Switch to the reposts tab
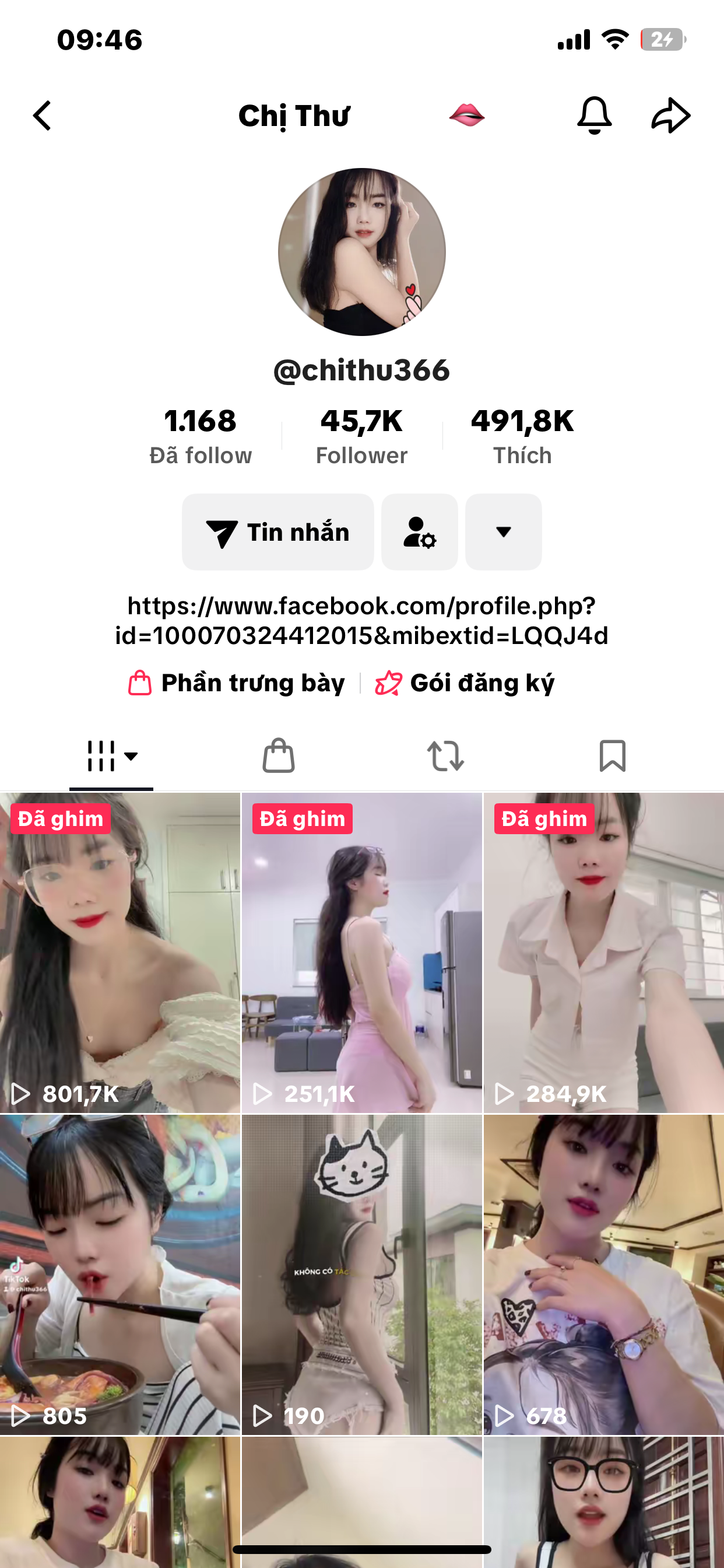724x1568 pixels. [x=445, y=756]
